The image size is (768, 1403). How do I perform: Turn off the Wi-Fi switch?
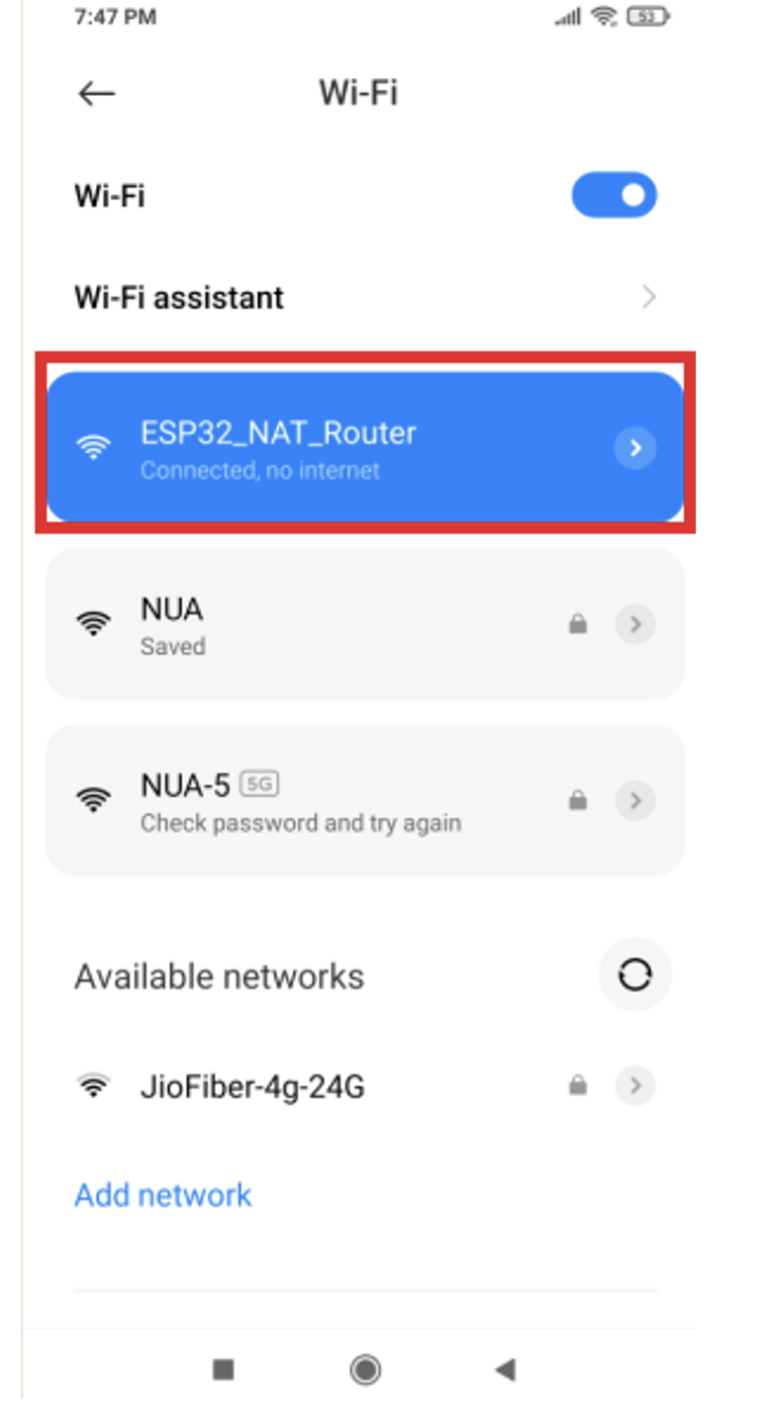tap(613, 195)
